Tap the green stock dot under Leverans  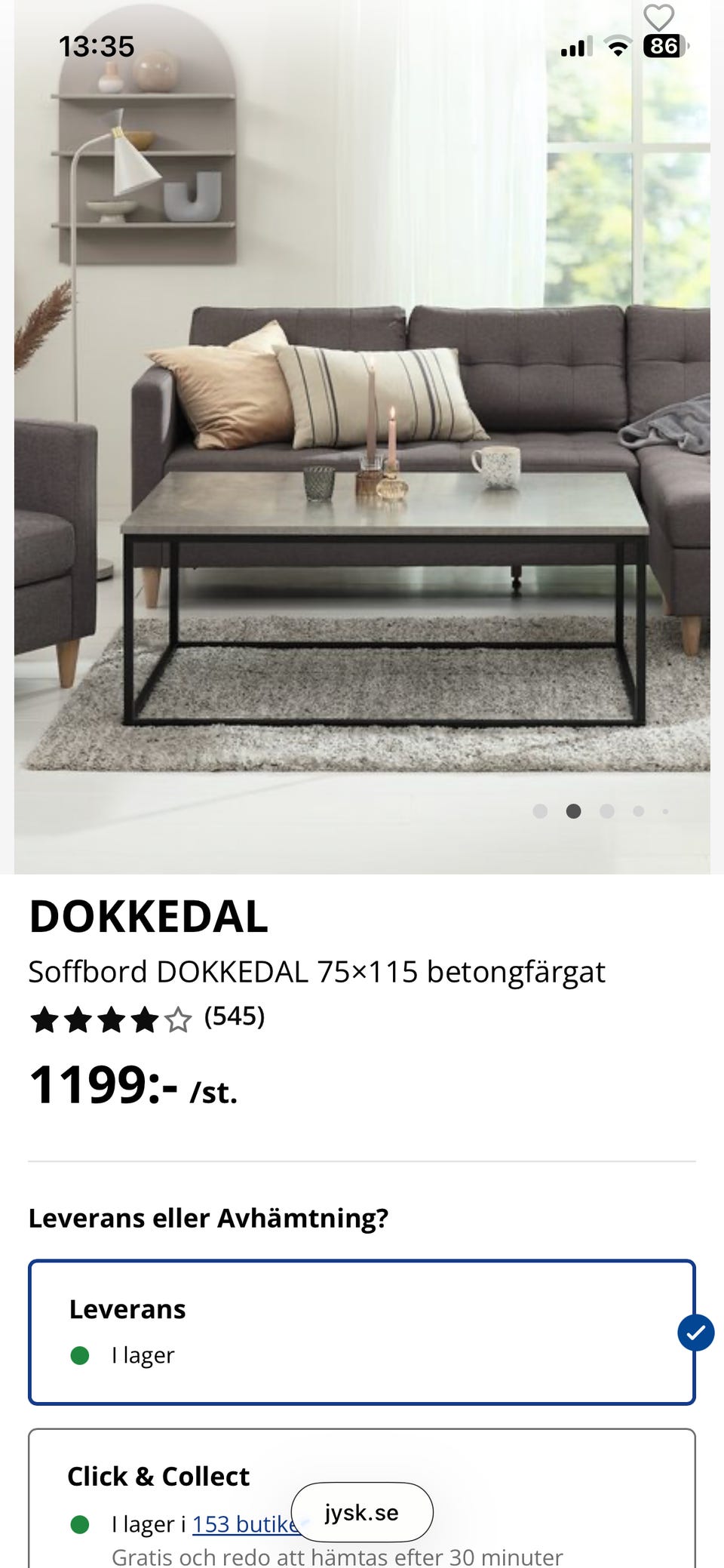[x=80, y=1354]
